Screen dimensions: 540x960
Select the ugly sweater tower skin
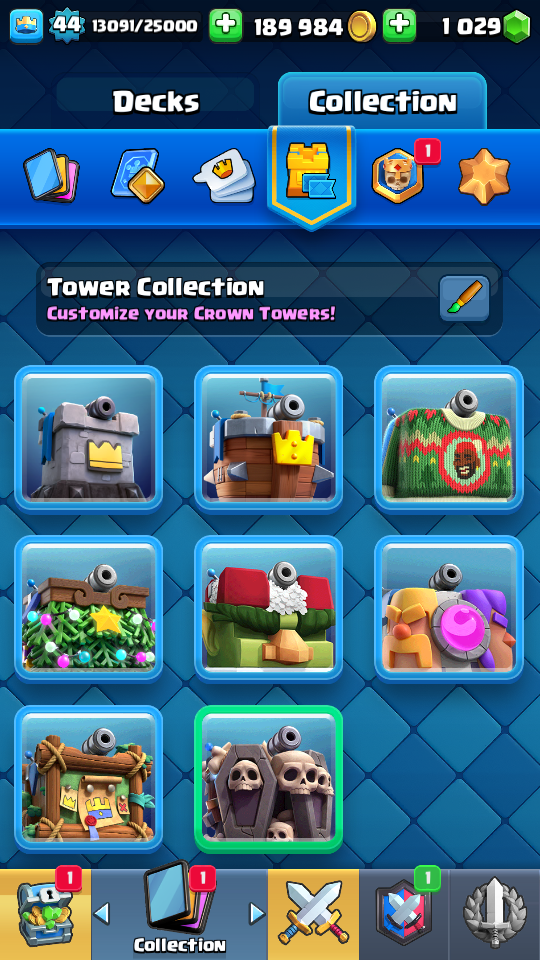449,438
